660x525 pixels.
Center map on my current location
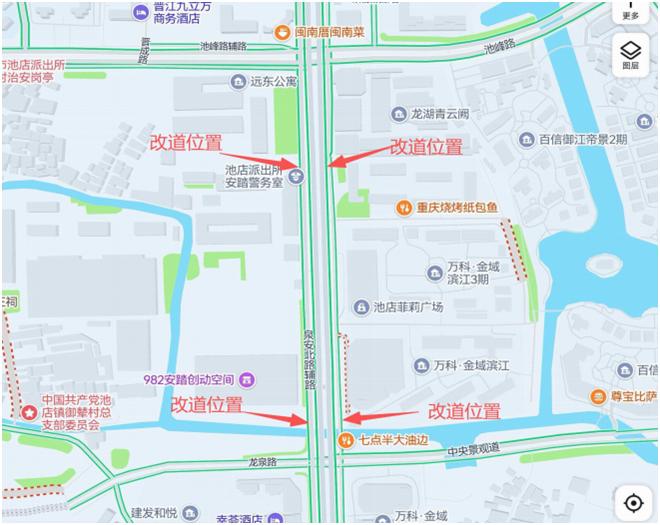coord(632,502)
